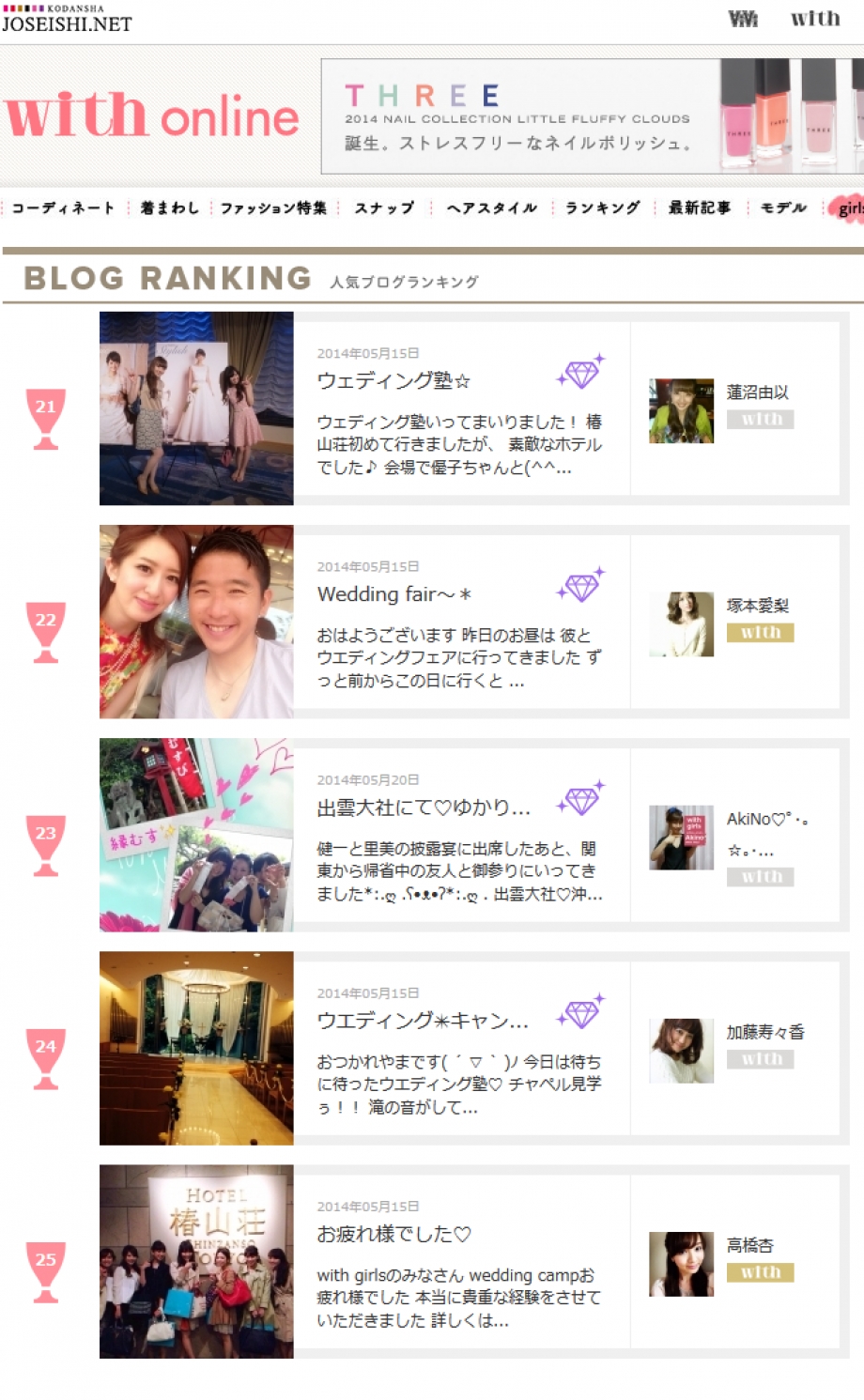The image size is (864, 1400).
Task: Open the ウェディング塾☆ blog post
Action: tap(393, 380)
